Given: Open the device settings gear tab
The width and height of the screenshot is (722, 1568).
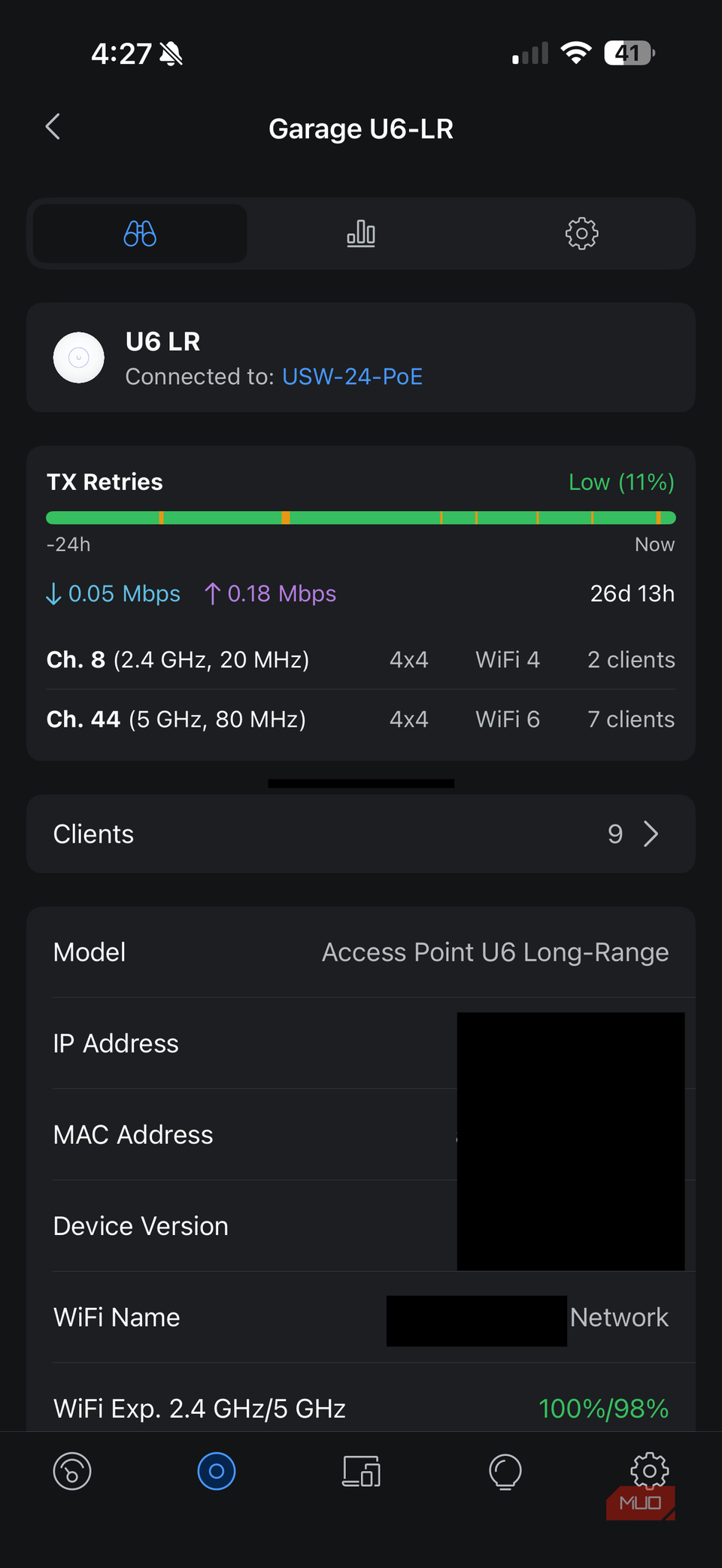Looking at the screenshot, I should (x=581, y=234).
